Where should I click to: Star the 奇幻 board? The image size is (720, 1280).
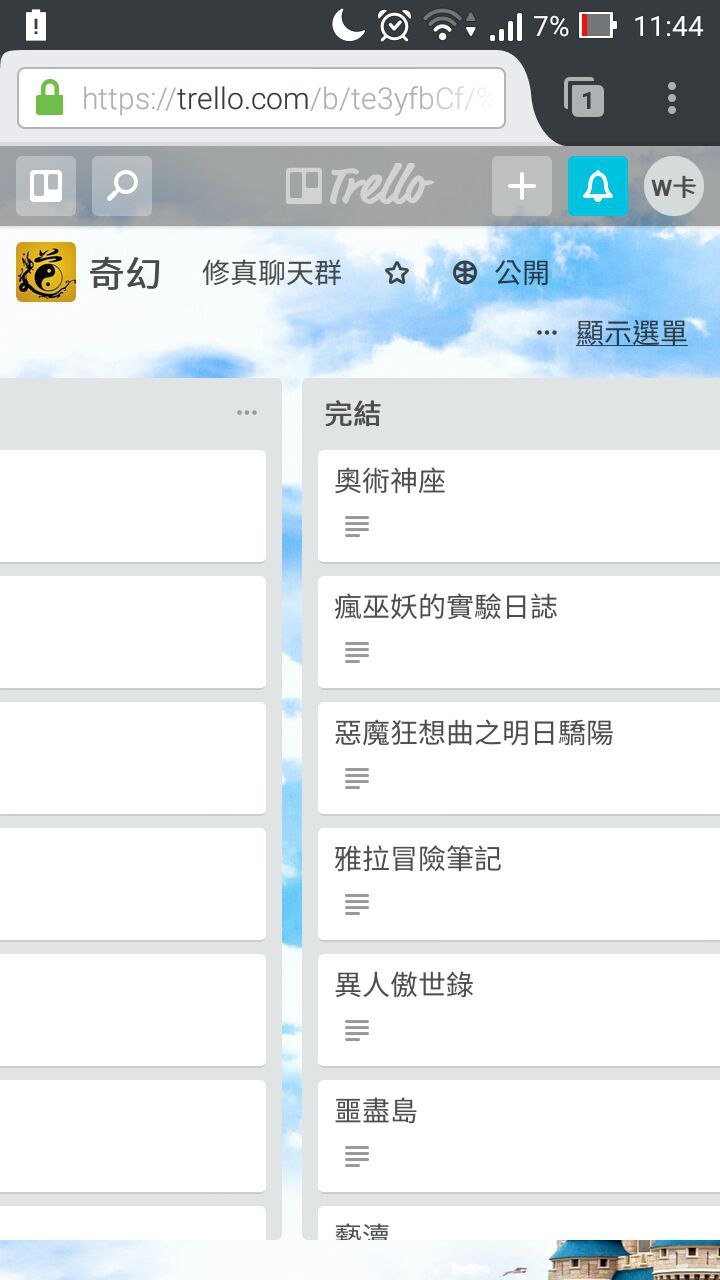(x=397, y=273)
